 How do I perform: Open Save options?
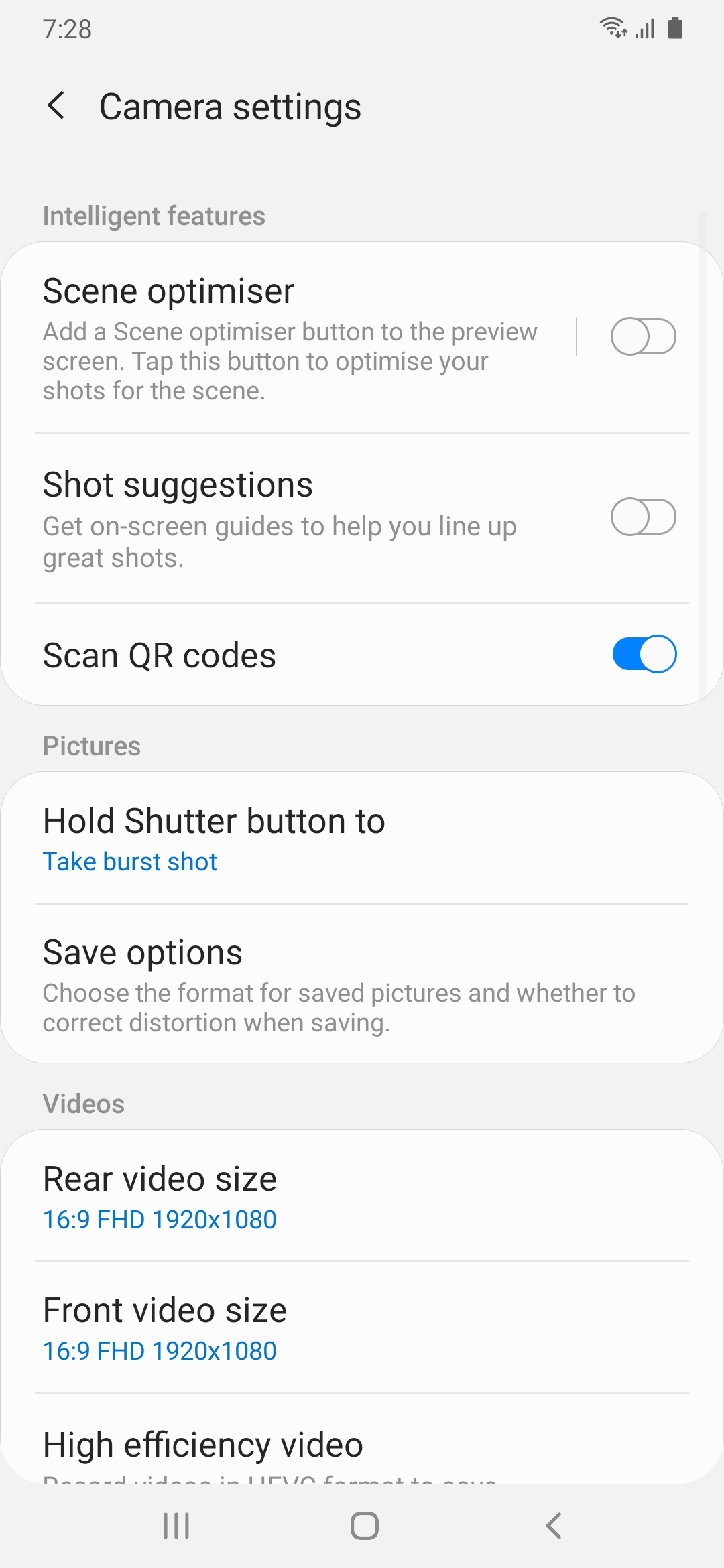(362, 984)
